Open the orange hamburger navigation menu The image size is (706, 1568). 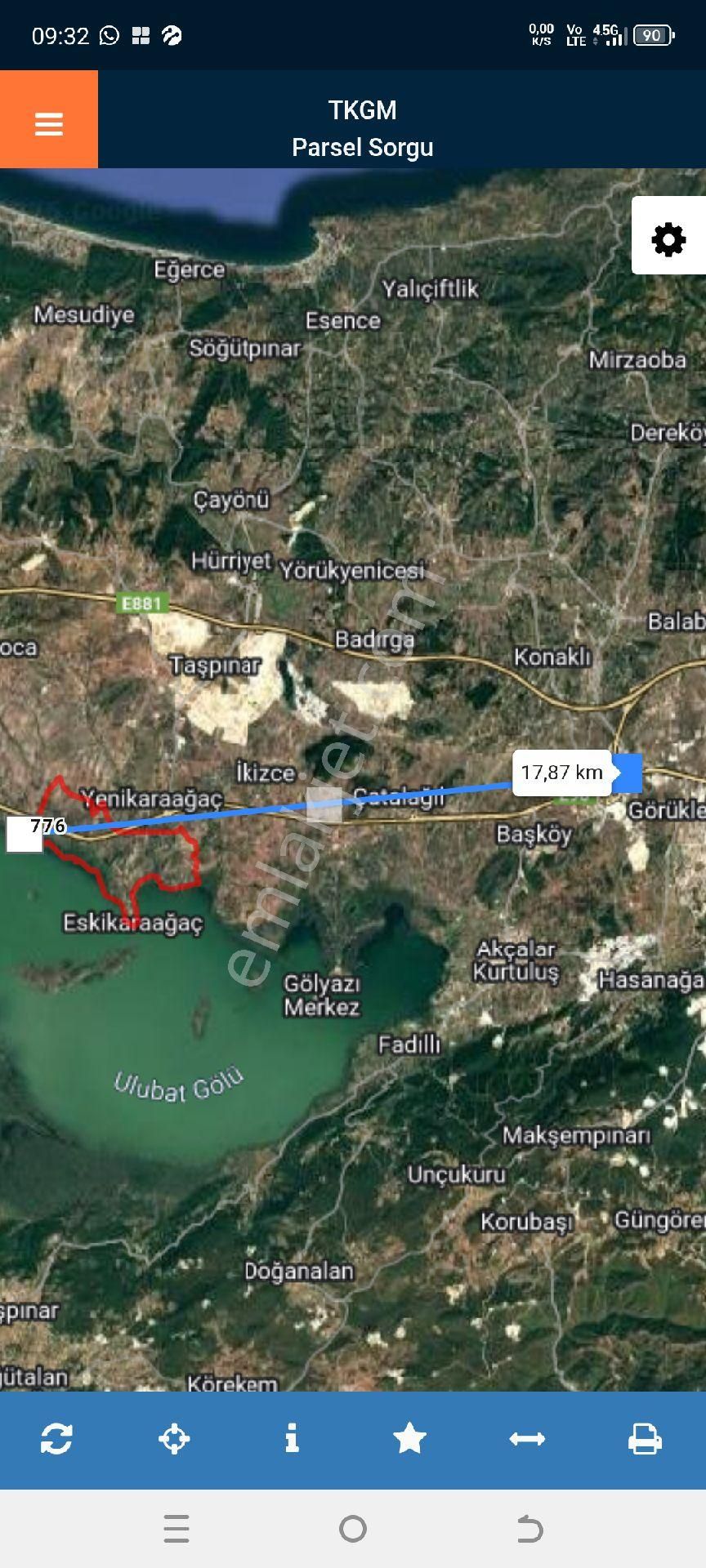[48, 124]
